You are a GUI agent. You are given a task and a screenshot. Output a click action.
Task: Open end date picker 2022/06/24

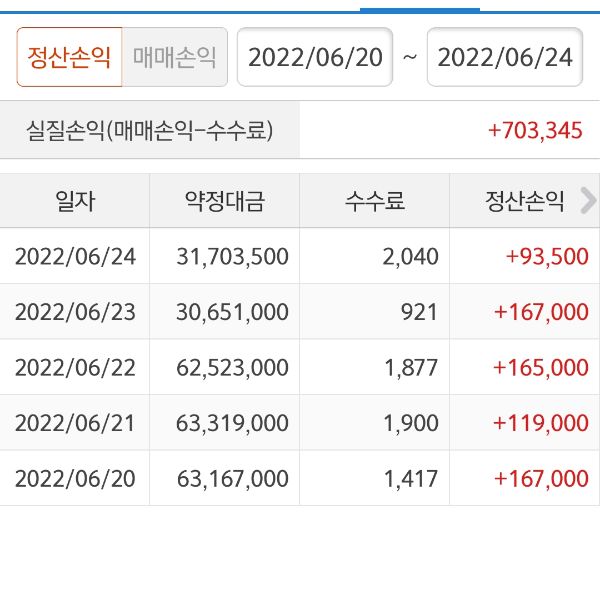pyautogui.click(x=505, y=57)
